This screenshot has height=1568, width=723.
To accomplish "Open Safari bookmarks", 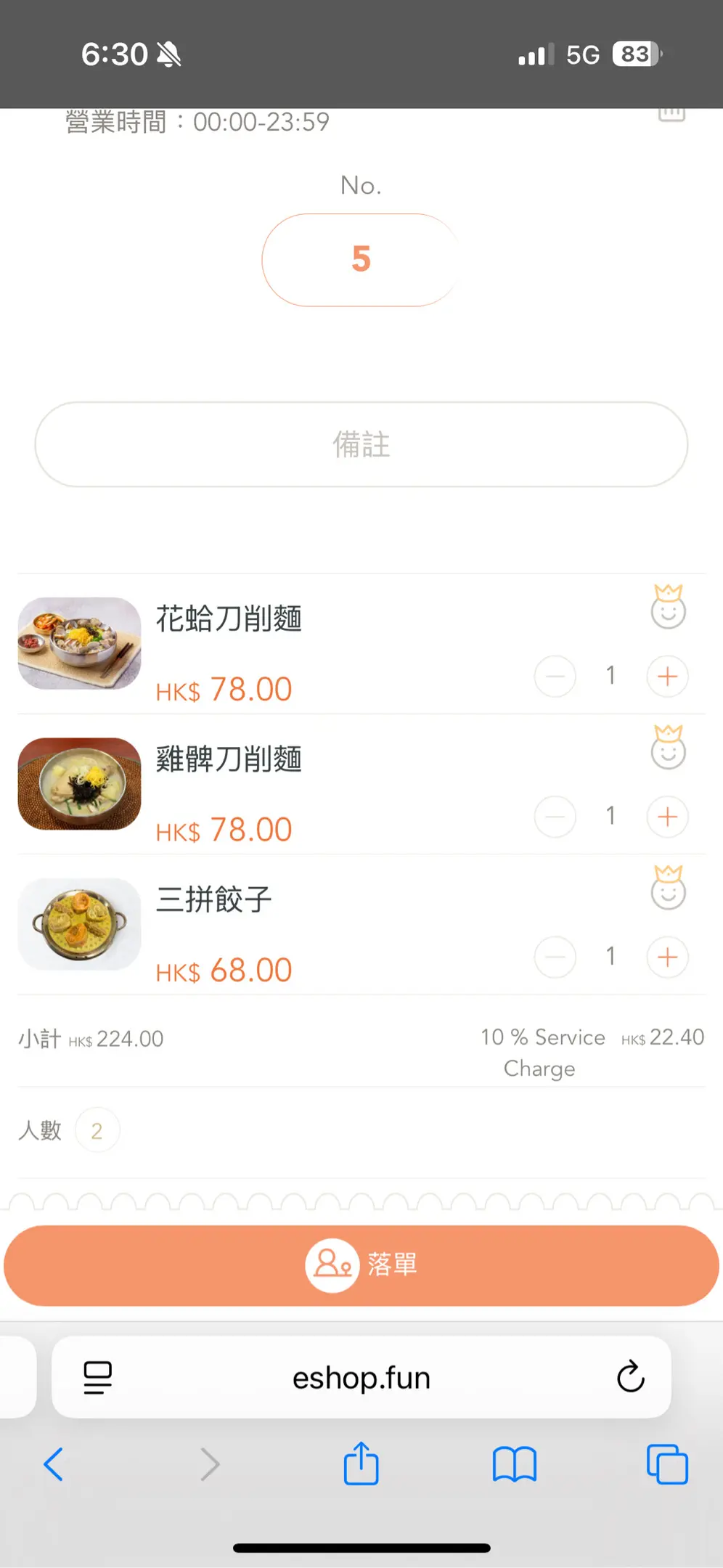I will pyautogui.click(x=514, y=1464).
